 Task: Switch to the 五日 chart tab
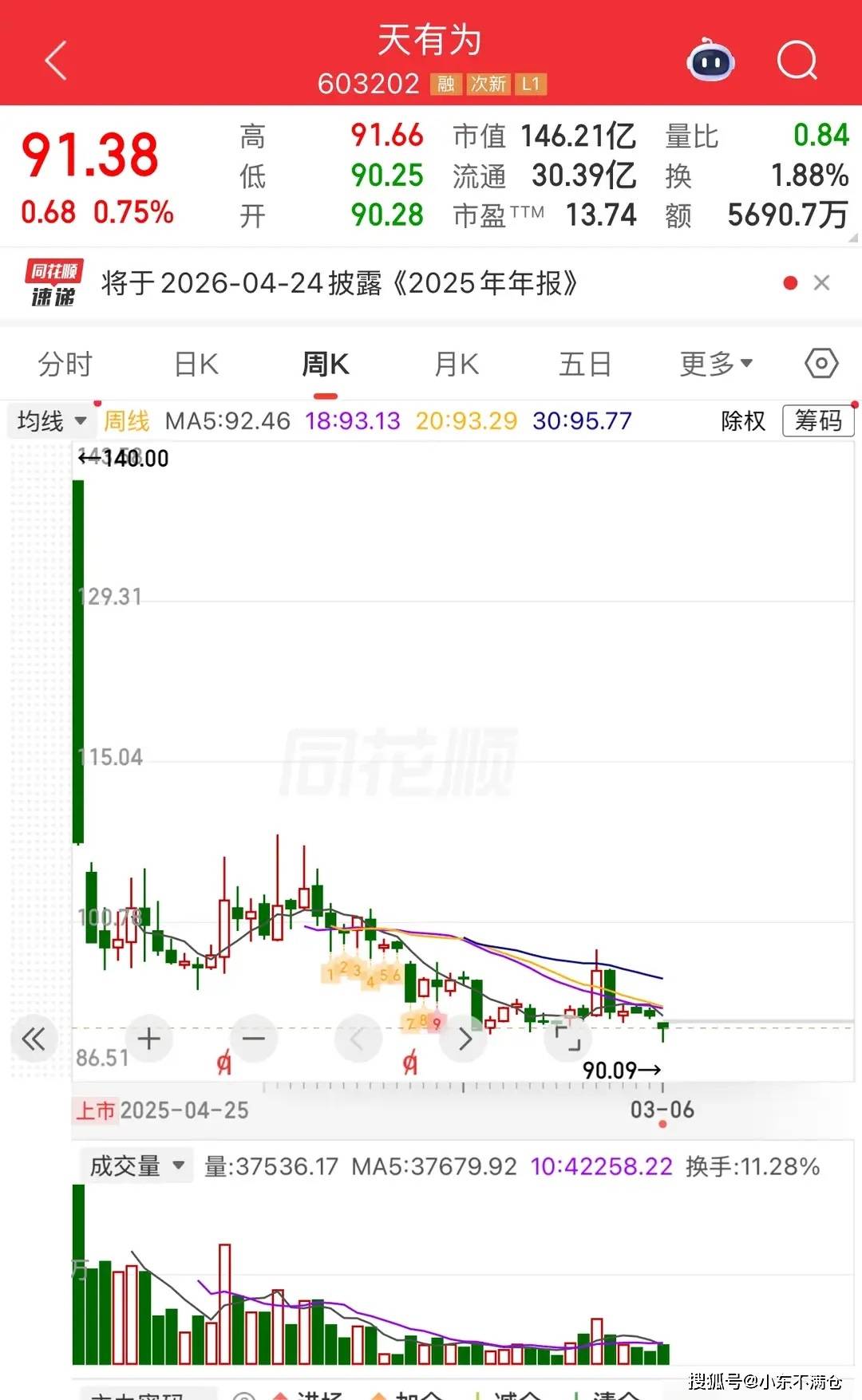(585, 365)
